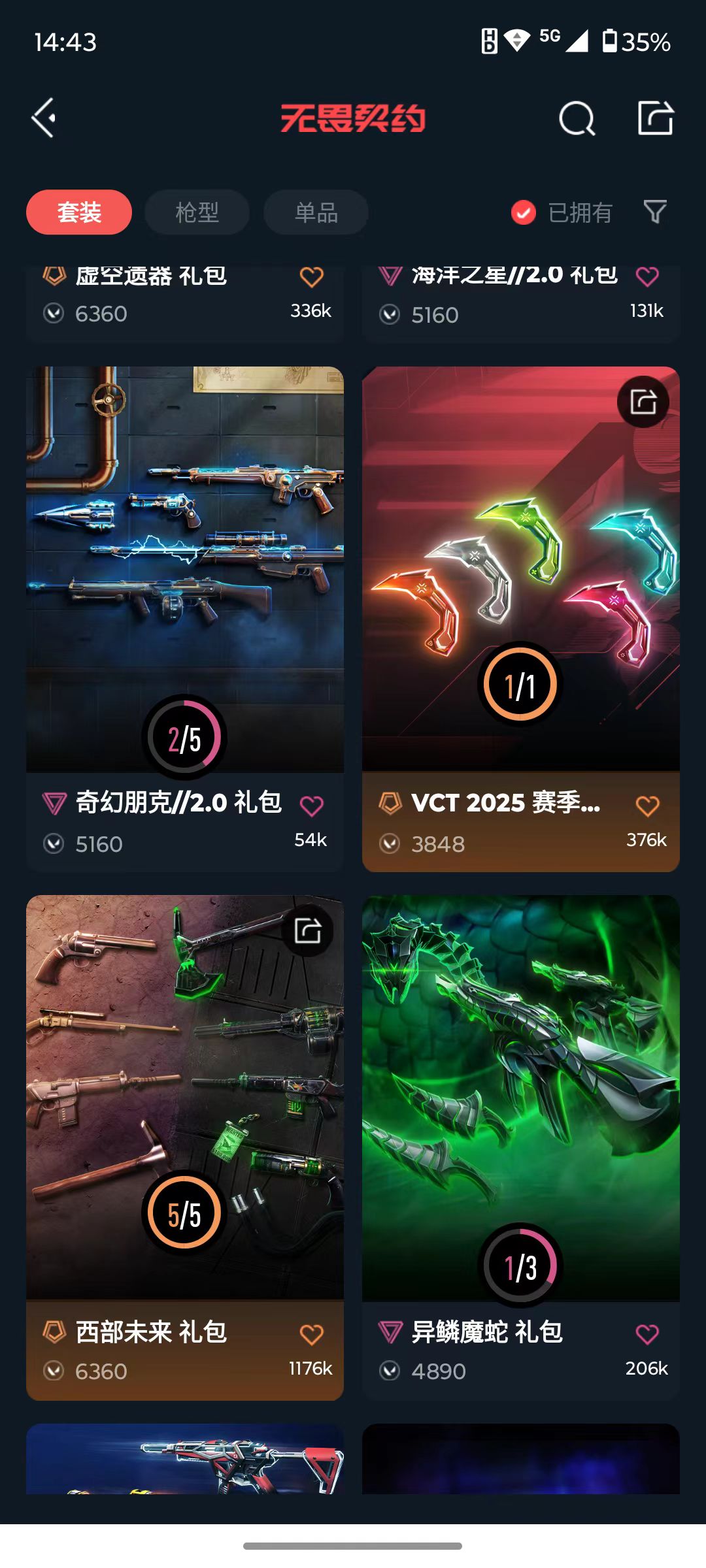Share the VCT 2025 bundle image
This screenshot has width=706, height=1568.
(x=643, y=402)
